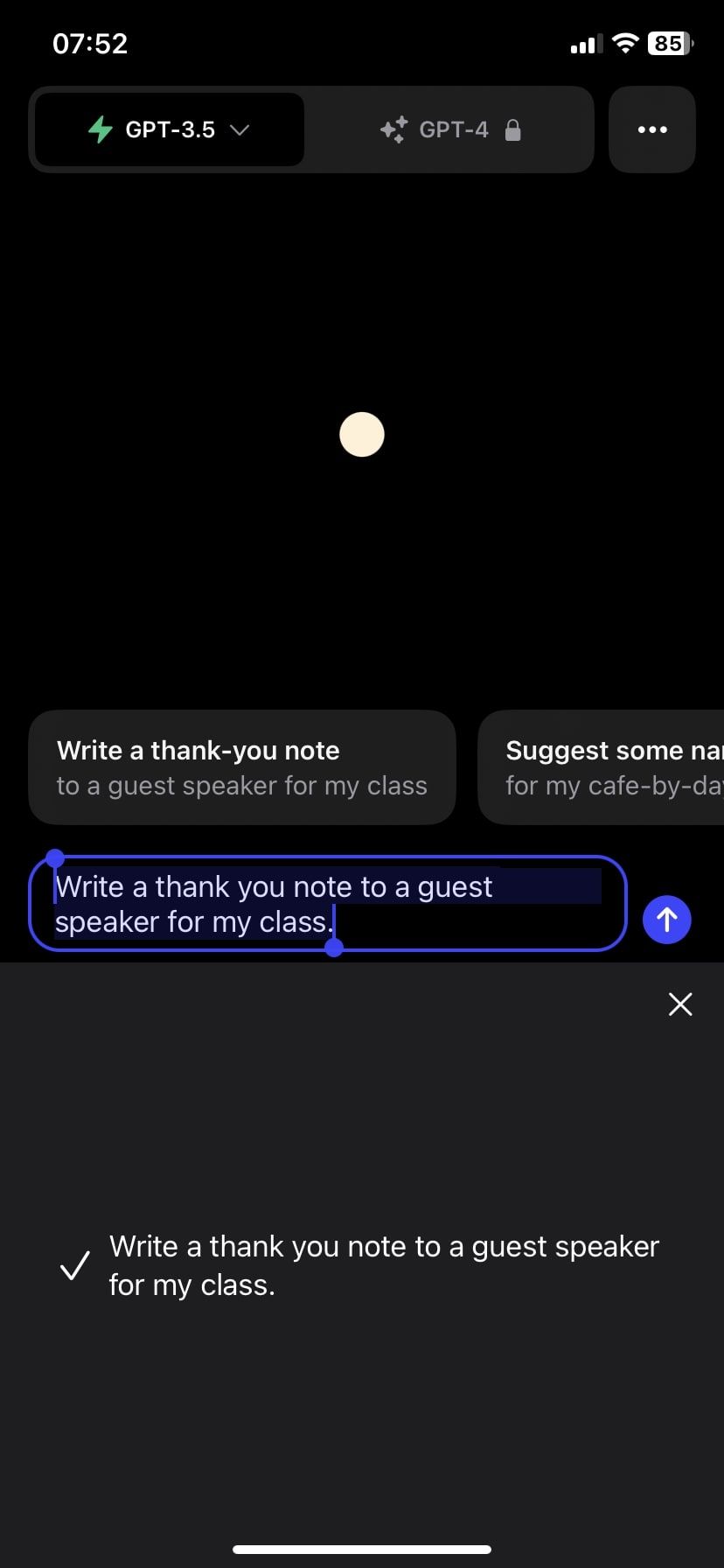Tap the message text field

[x=328, y=903]
